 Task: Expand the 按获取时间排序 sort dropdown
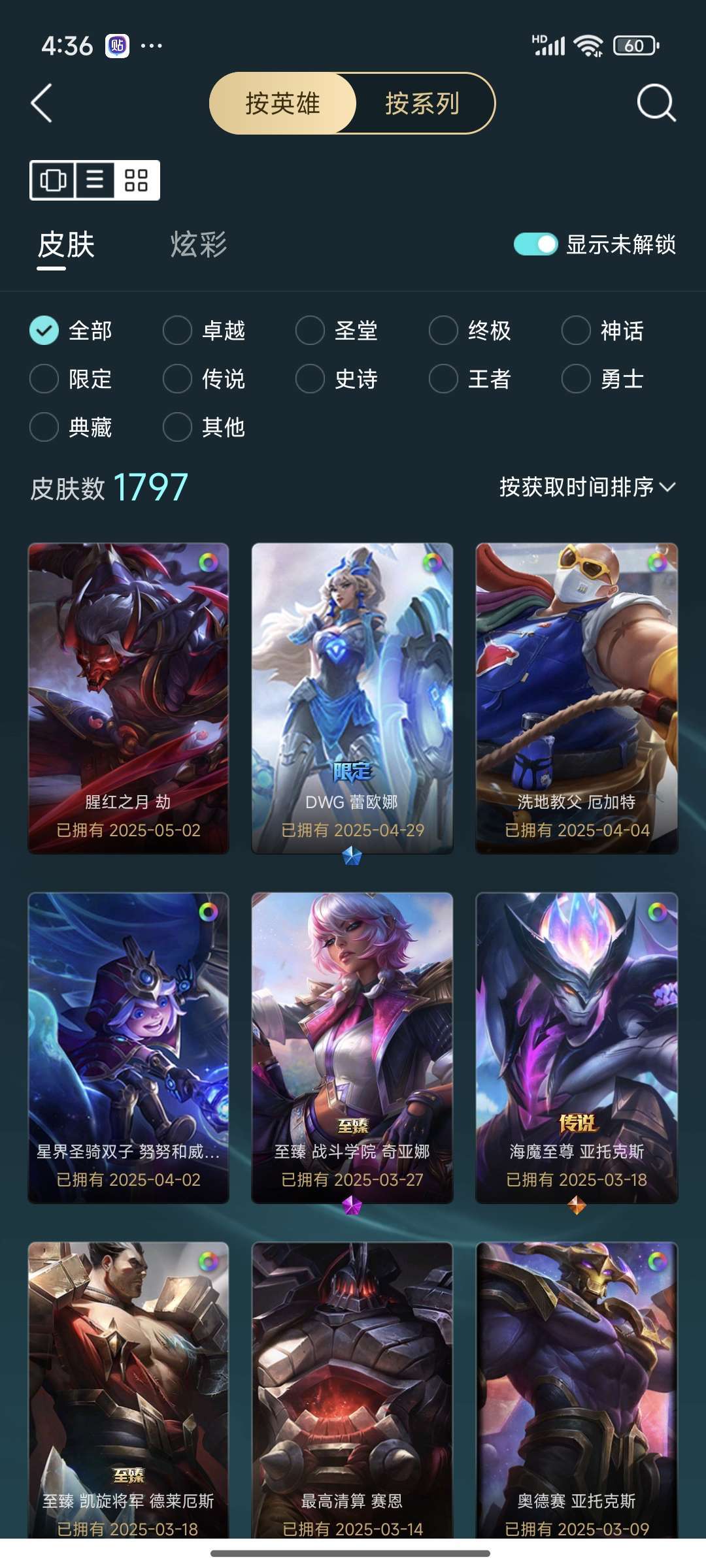(587, 487)
